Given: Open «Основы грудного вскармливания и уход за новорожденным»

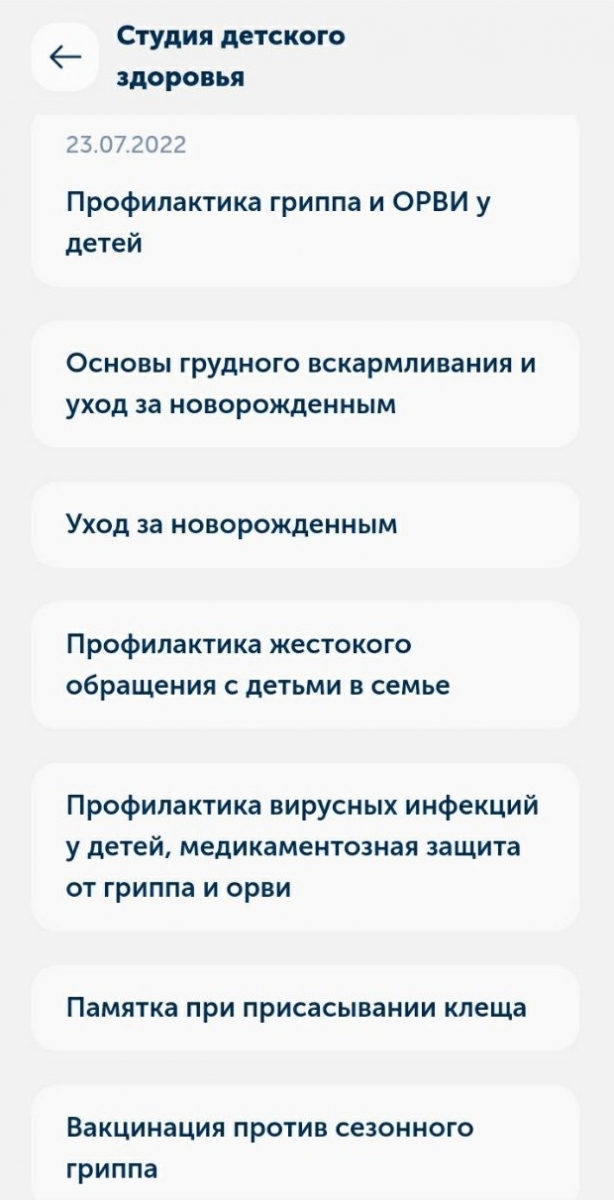Looking at the screenshot, I should click(x=305, y=384).
